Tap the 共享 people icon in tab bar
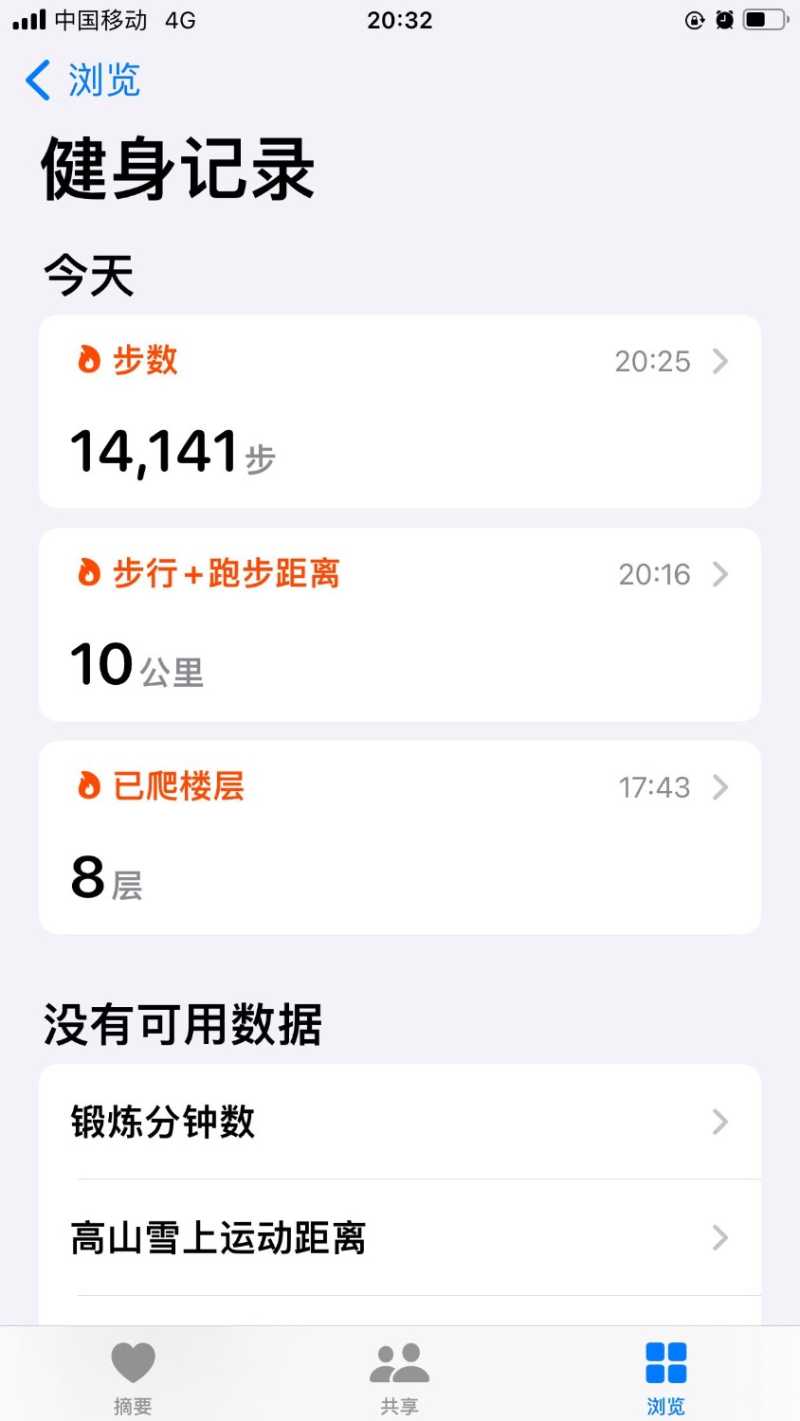The height and width of the screenshot is (1421, 800). [x=400, y=1362]
